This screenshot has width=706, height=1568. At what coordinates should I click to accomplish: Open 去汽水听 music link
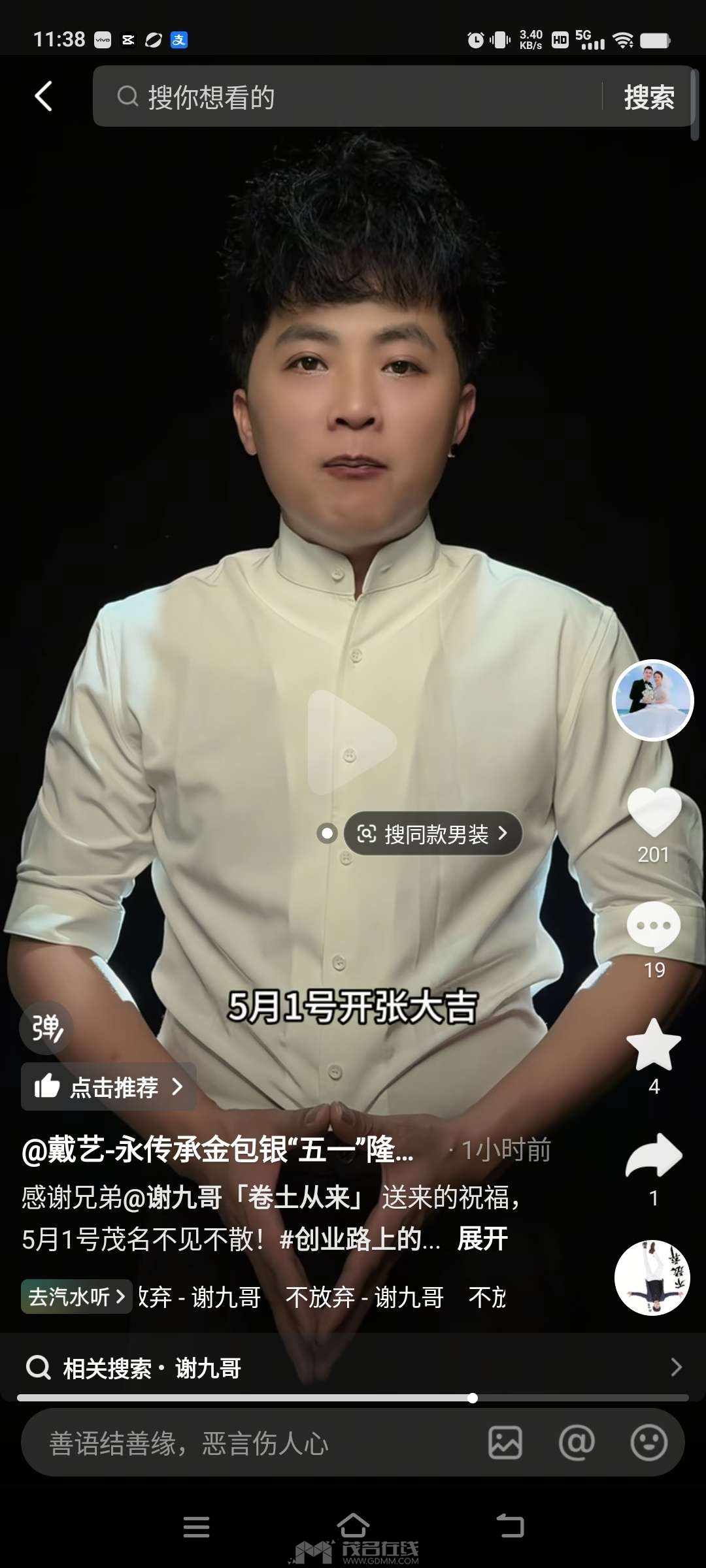click(x=76, y=1296)
